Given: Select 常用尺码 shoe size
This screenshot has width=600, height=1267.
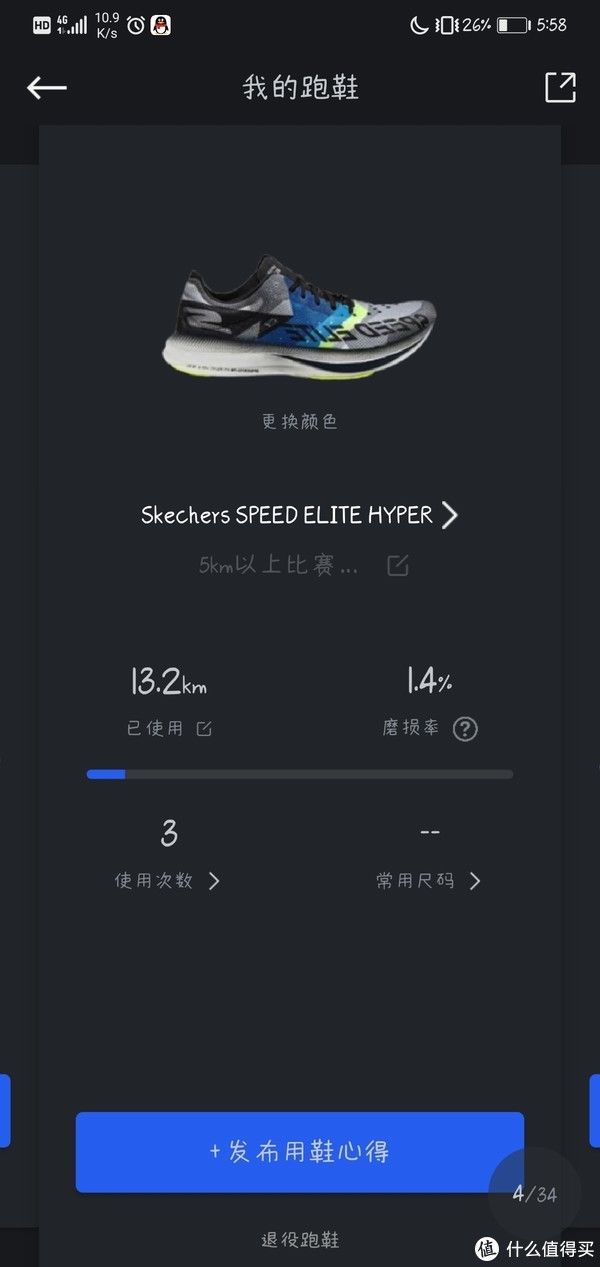Looking at the screenshot, I should tap(428, 881).
